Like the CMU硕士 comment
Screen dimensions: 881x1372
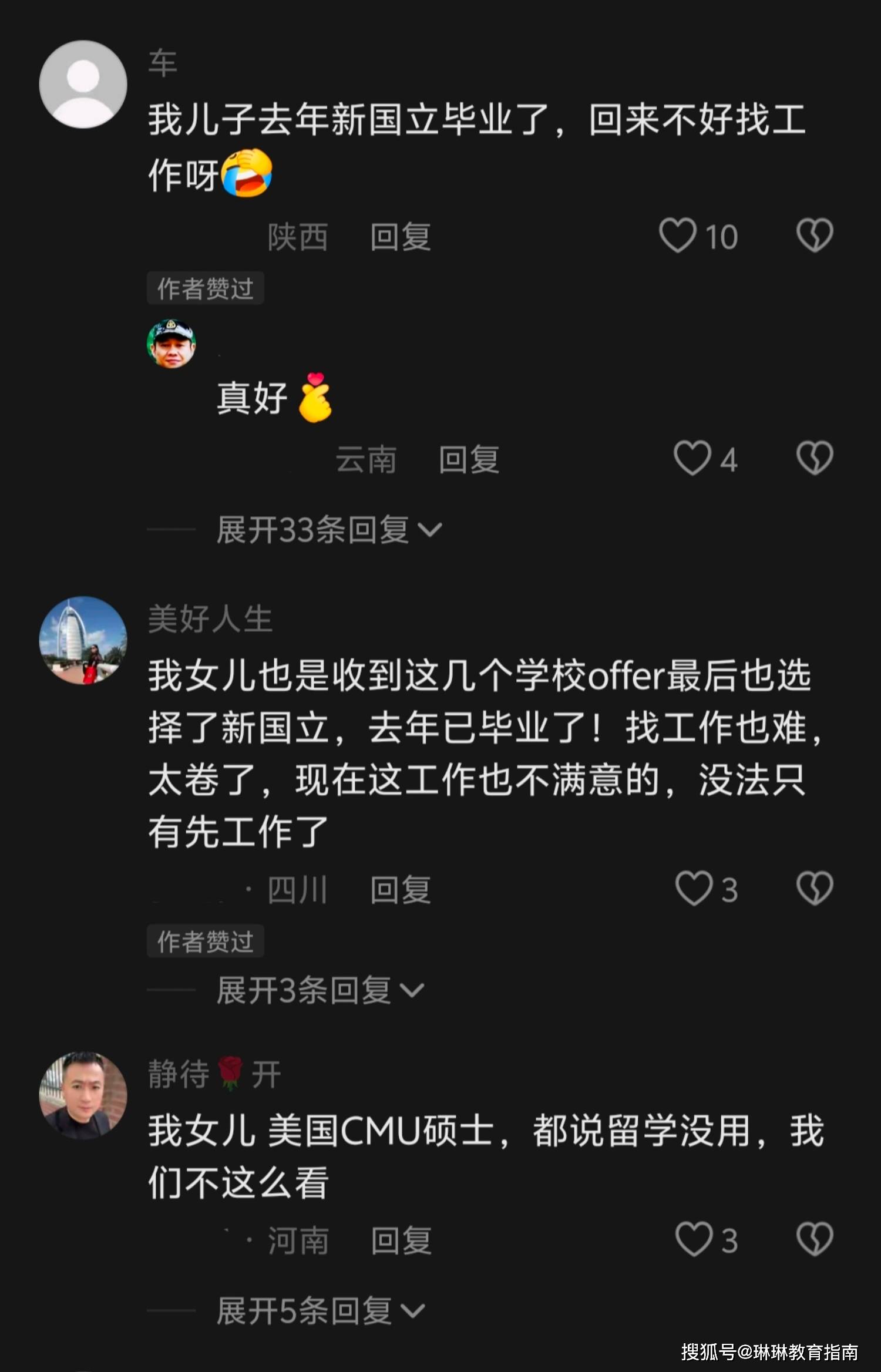coord(694,1239)
